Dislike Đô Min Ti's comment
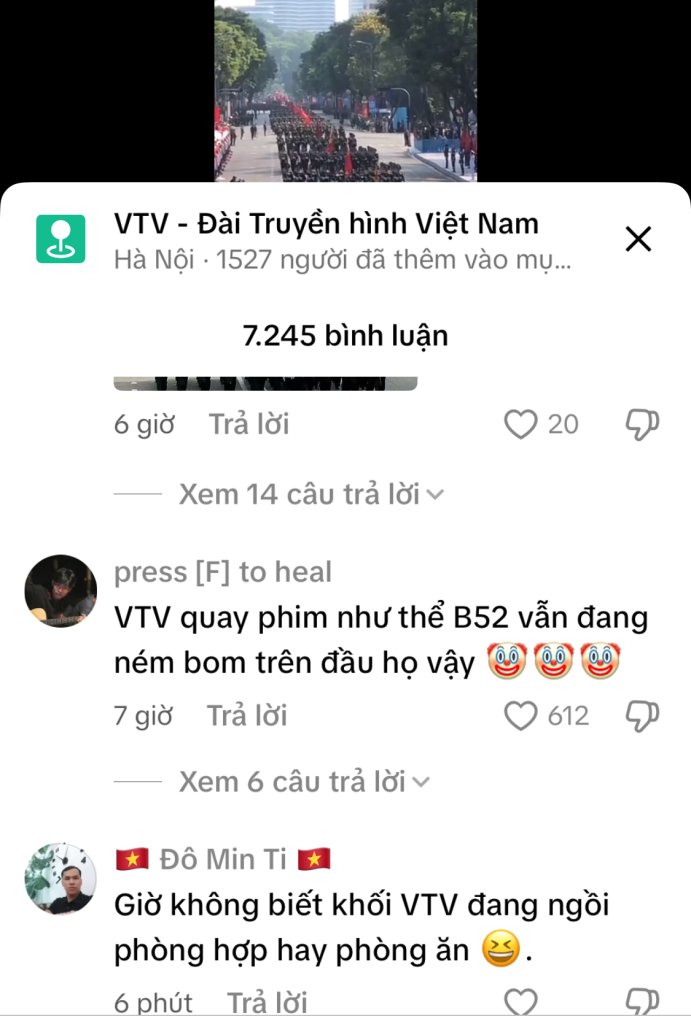691x1024 pixels. click(x=641, y=1002)
